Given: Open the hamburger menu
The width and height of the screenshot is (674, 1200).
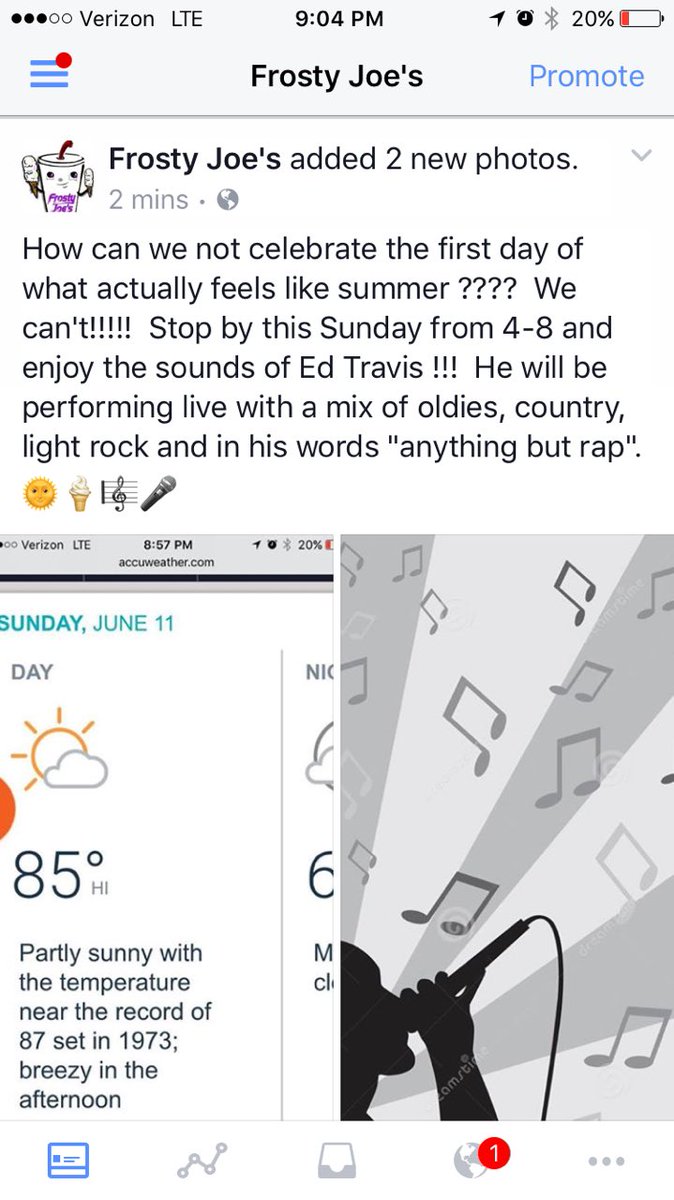Looking at the screenshot, I should coord(50,74).
